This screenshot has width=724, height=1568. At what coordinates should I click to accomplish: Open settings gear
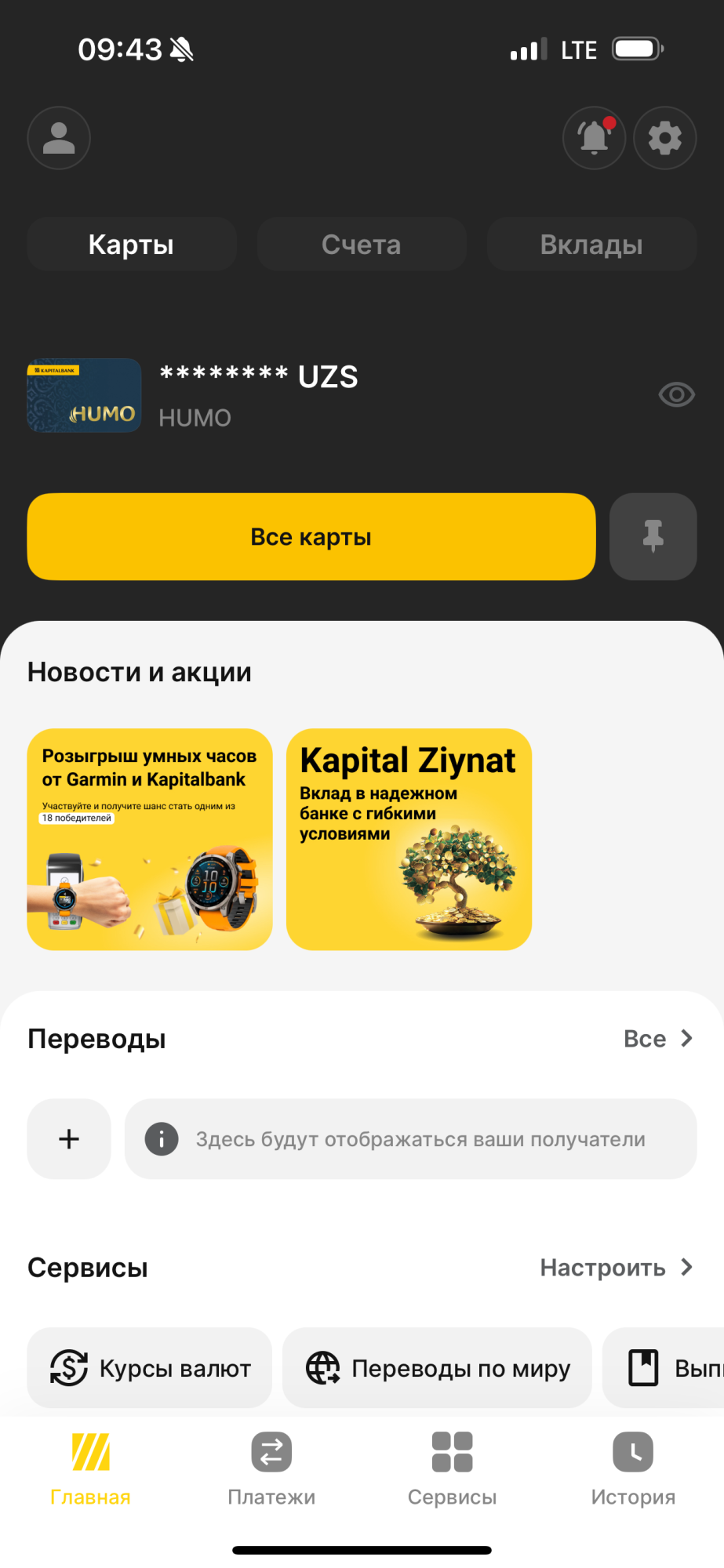pyautogui.click(x=665, y=138)
